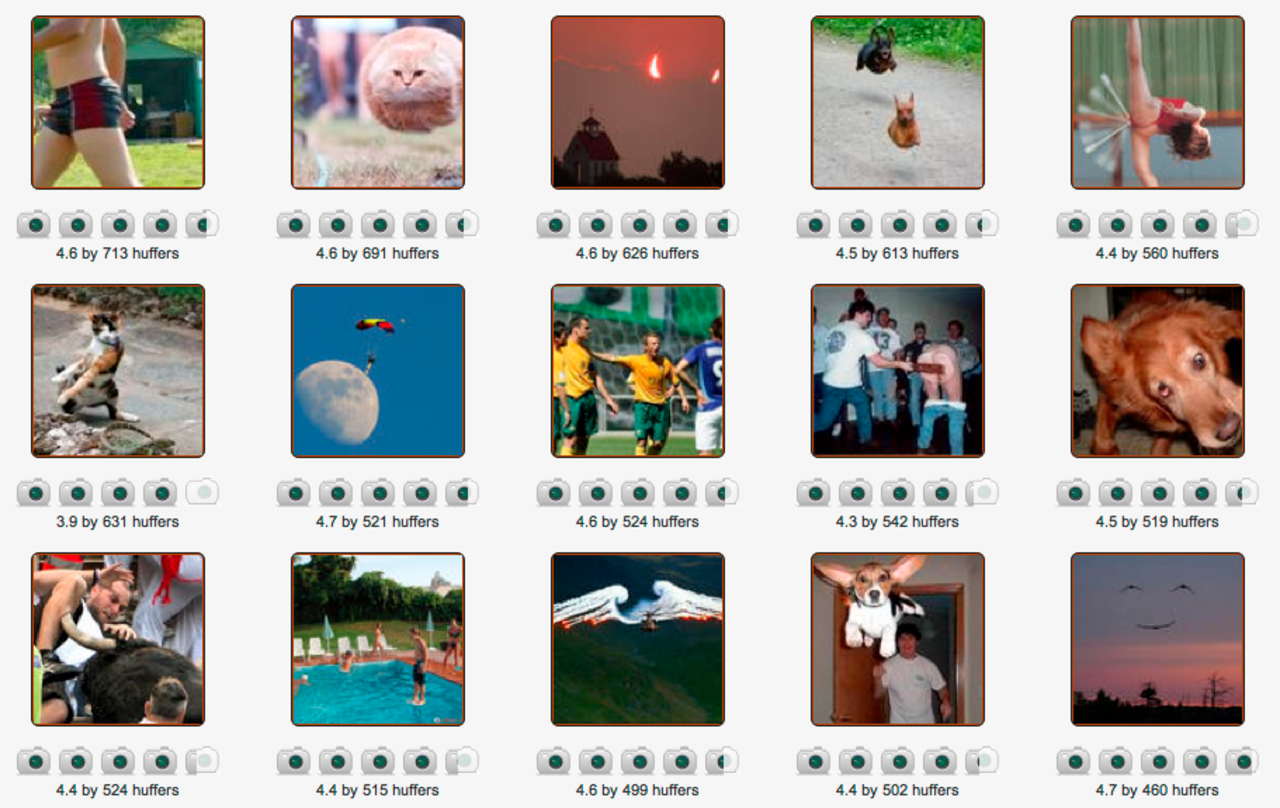View the red sky lighthouse photo

click(x=638, y=102)
